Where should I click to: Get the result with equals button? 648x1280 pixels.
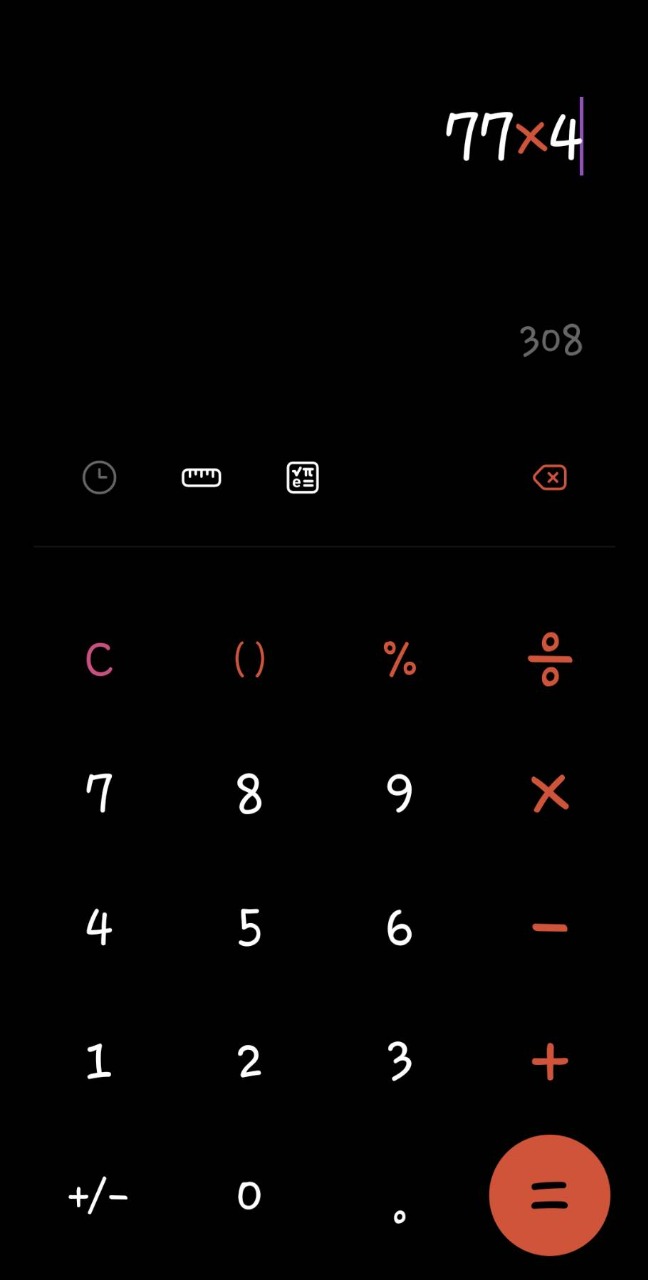[549, 1195]
